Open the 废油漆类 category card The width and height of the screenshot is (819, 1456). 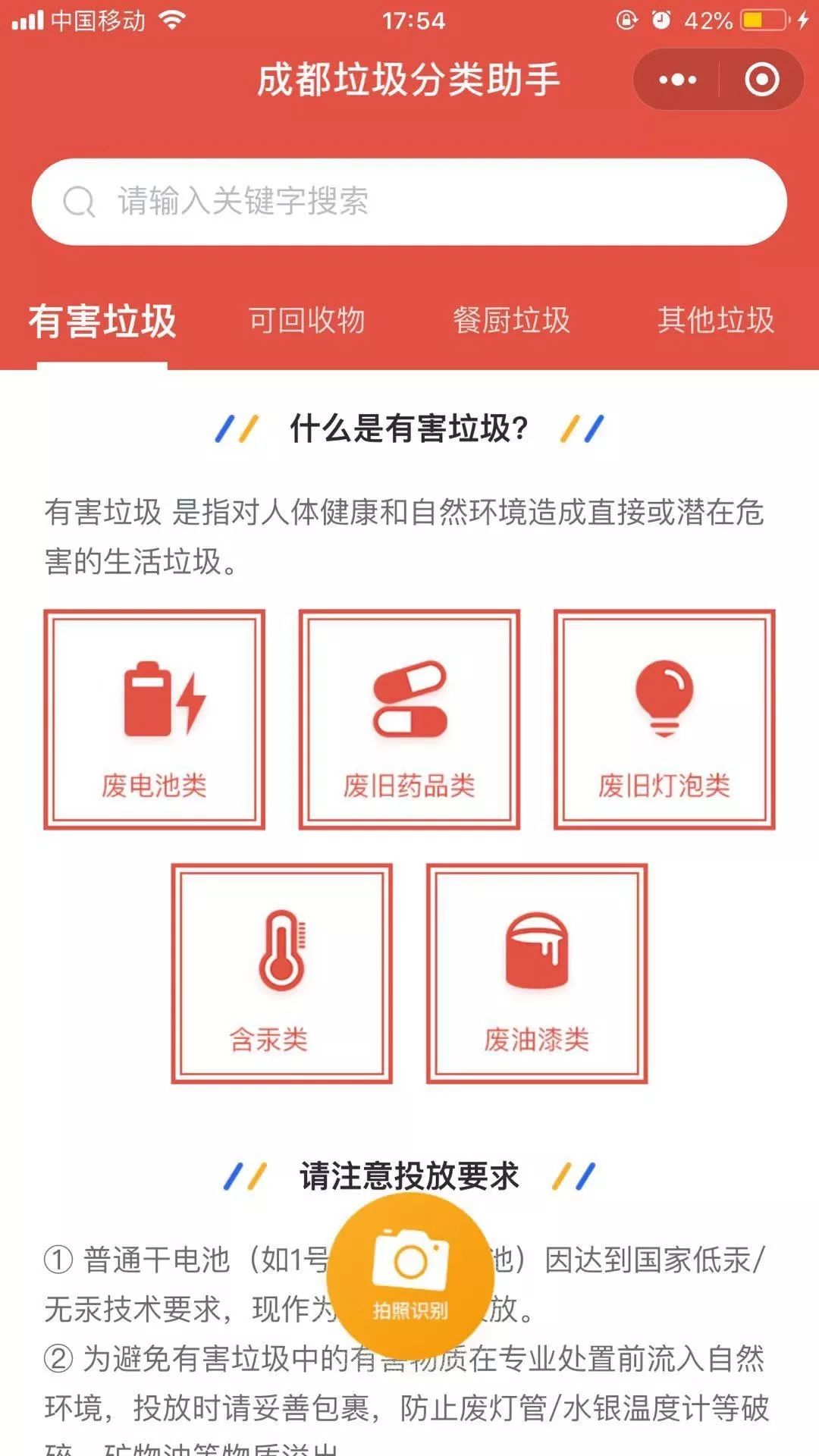537,974
